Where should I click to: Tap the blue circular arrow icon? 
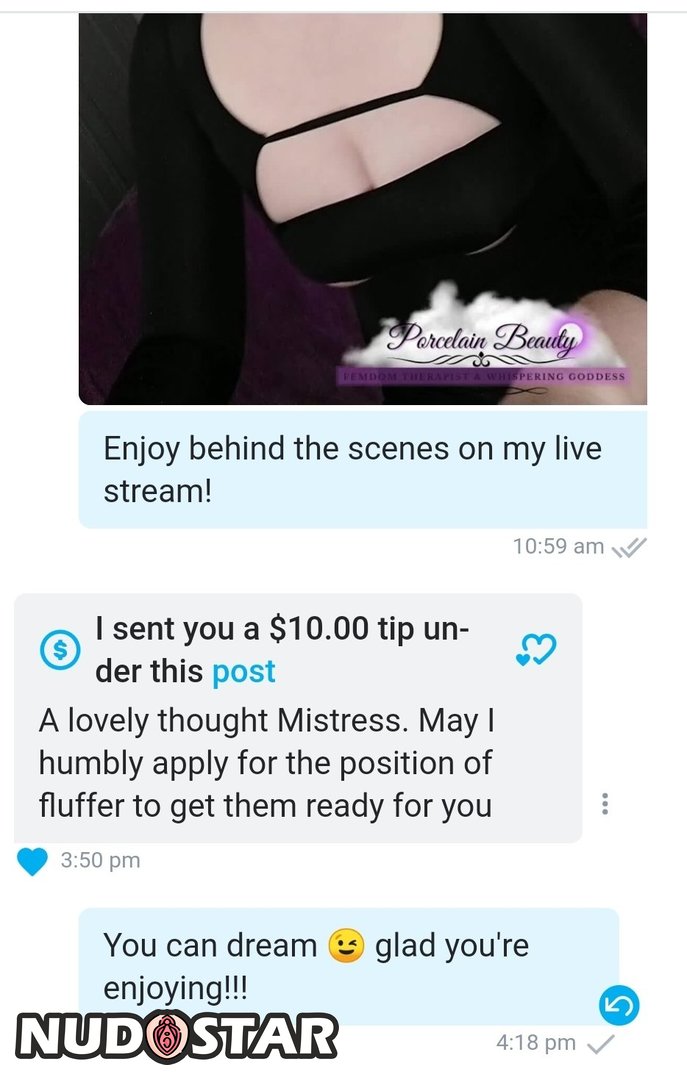tap(619, 1006)
